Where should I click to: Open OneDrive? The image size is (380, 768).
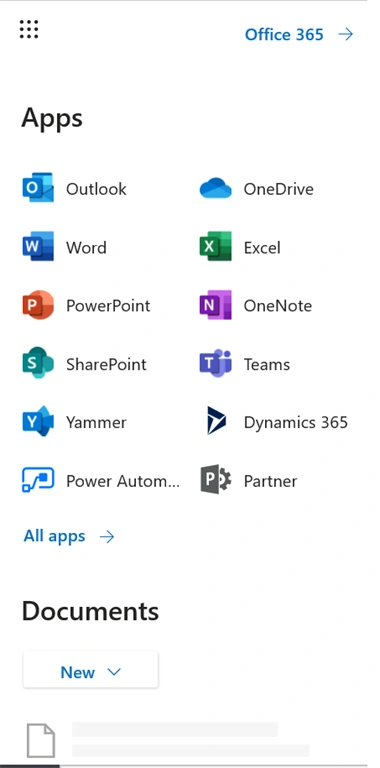[x=257, y=189]
